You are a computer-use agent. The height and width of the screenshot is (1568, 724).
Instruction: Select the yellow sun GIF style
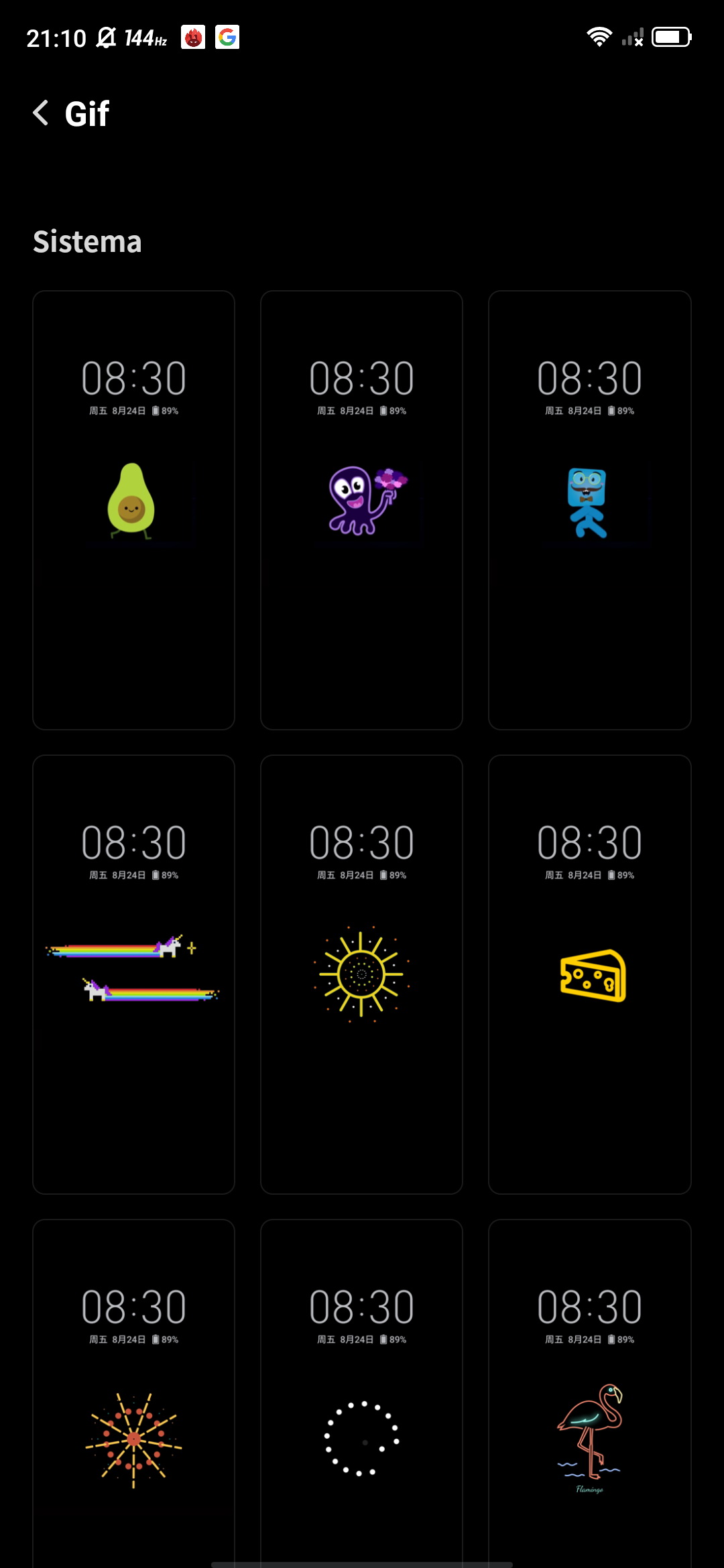point(361,974)
